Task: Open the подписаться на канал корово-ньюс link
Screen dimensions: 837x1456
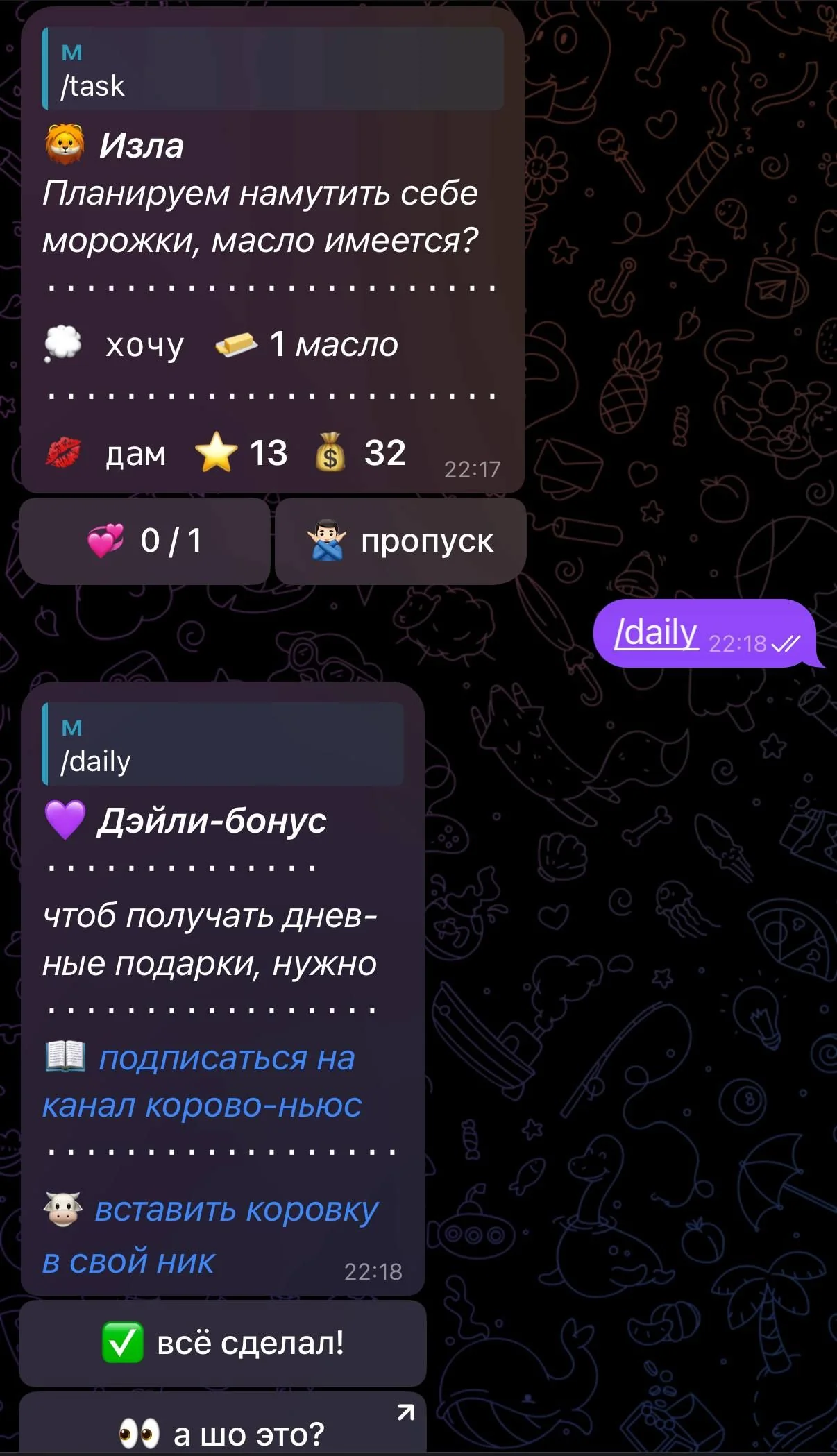Action: (201, 1082)
